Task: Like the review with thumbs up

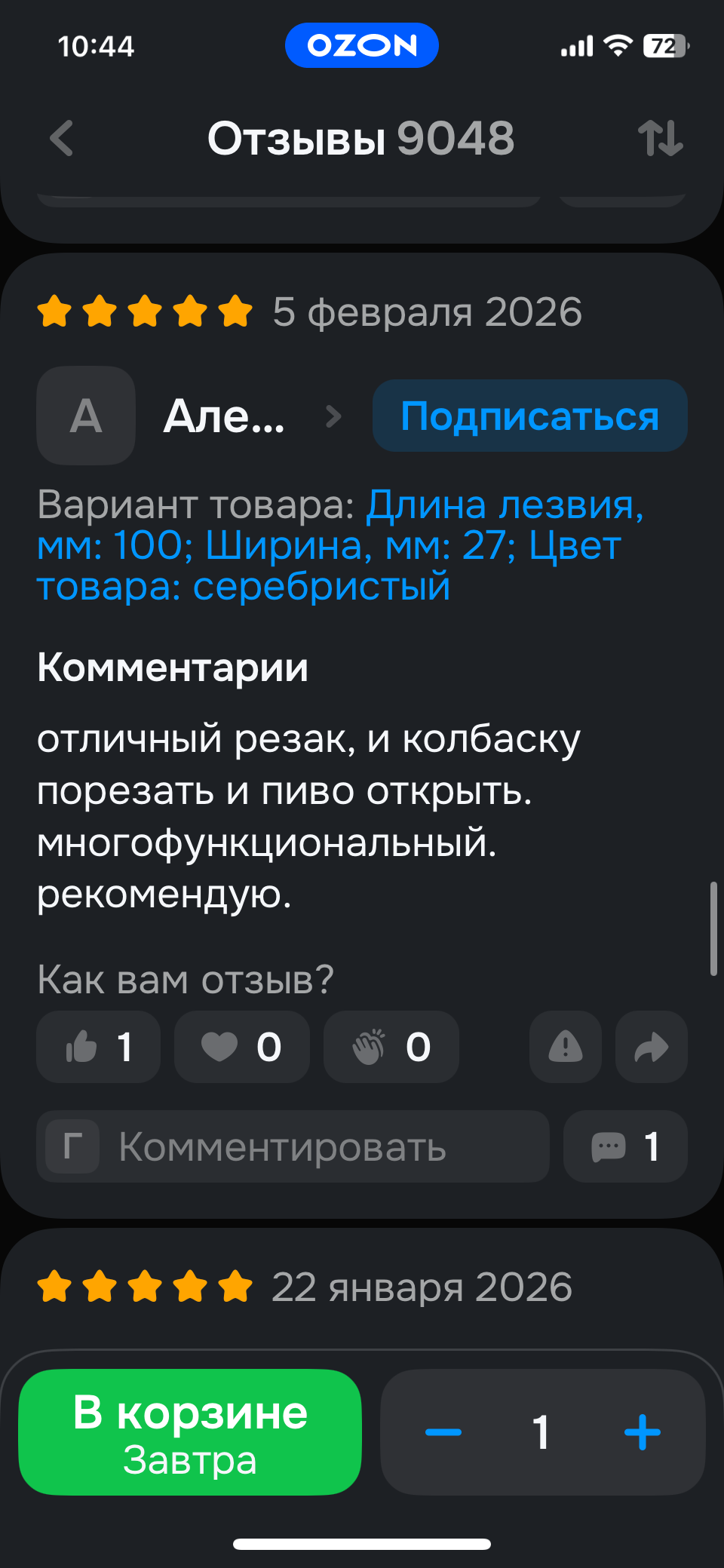Action: click(x=99, y=1047)
